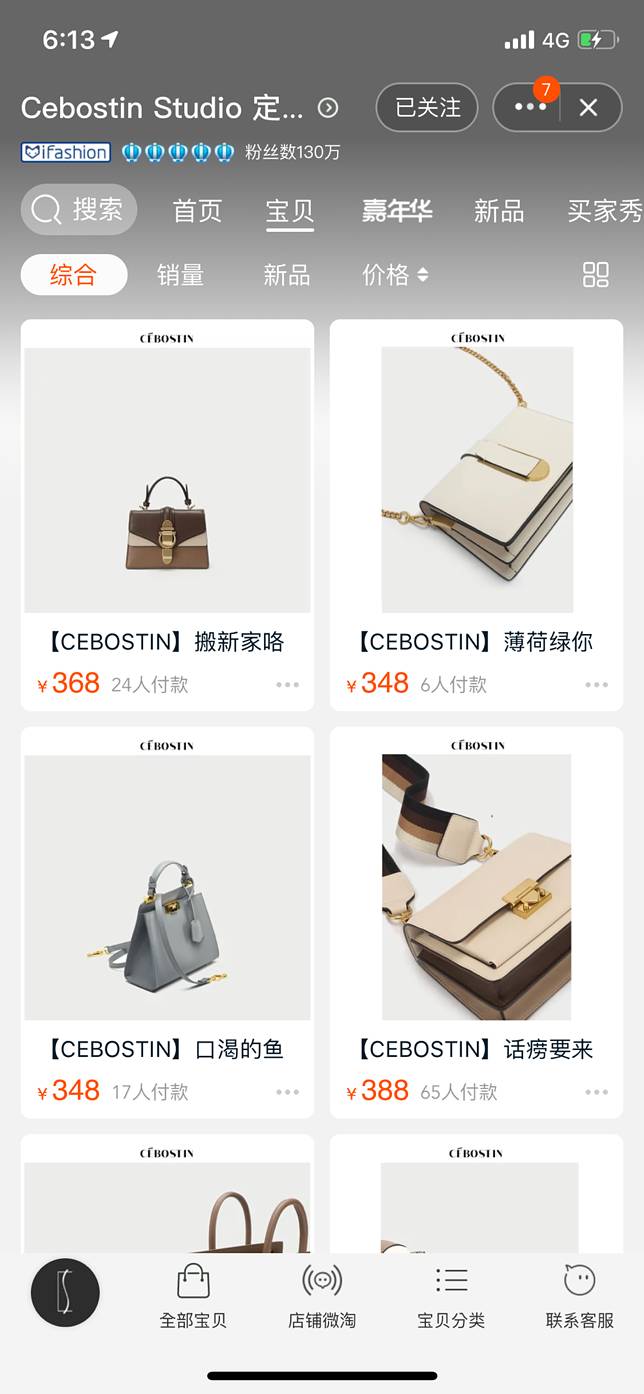Go to 全部宝贝 in bottom bar

tap(193, 1295)
